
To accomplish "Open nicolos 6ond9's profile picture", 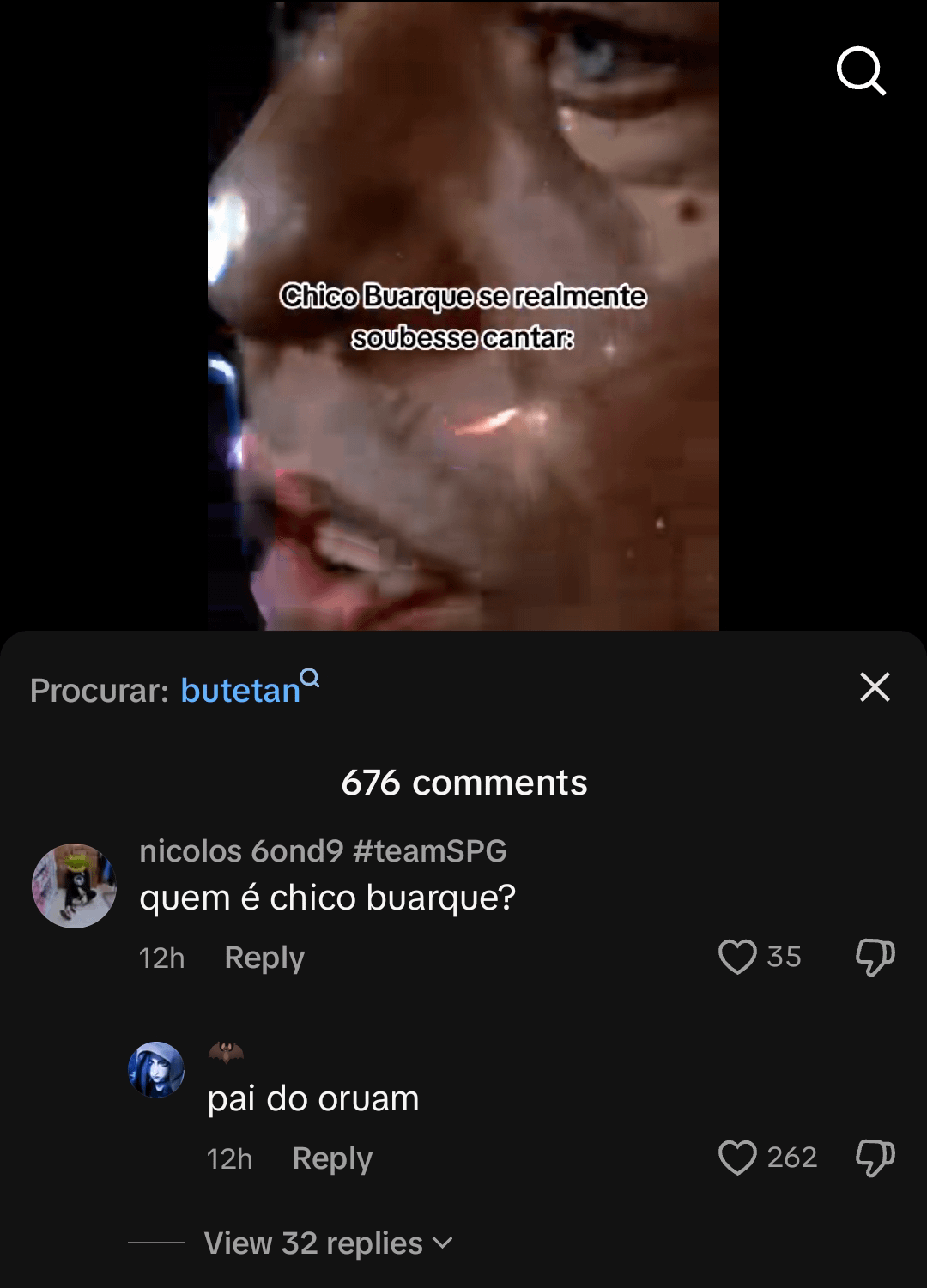I will pyautogui.click(x=74, y=886).
